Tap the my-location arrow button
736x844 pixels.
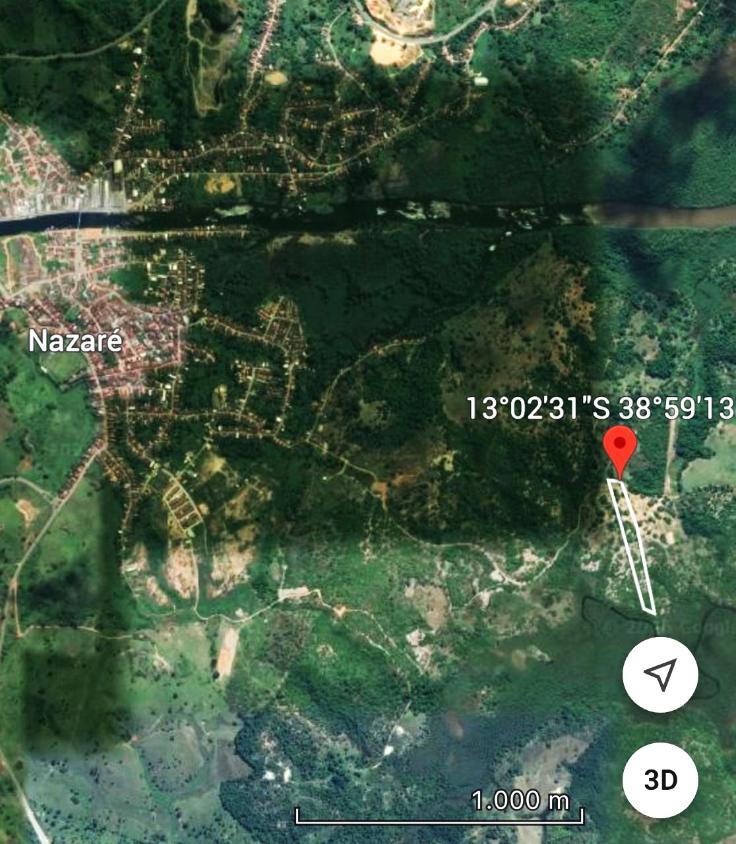660,675
